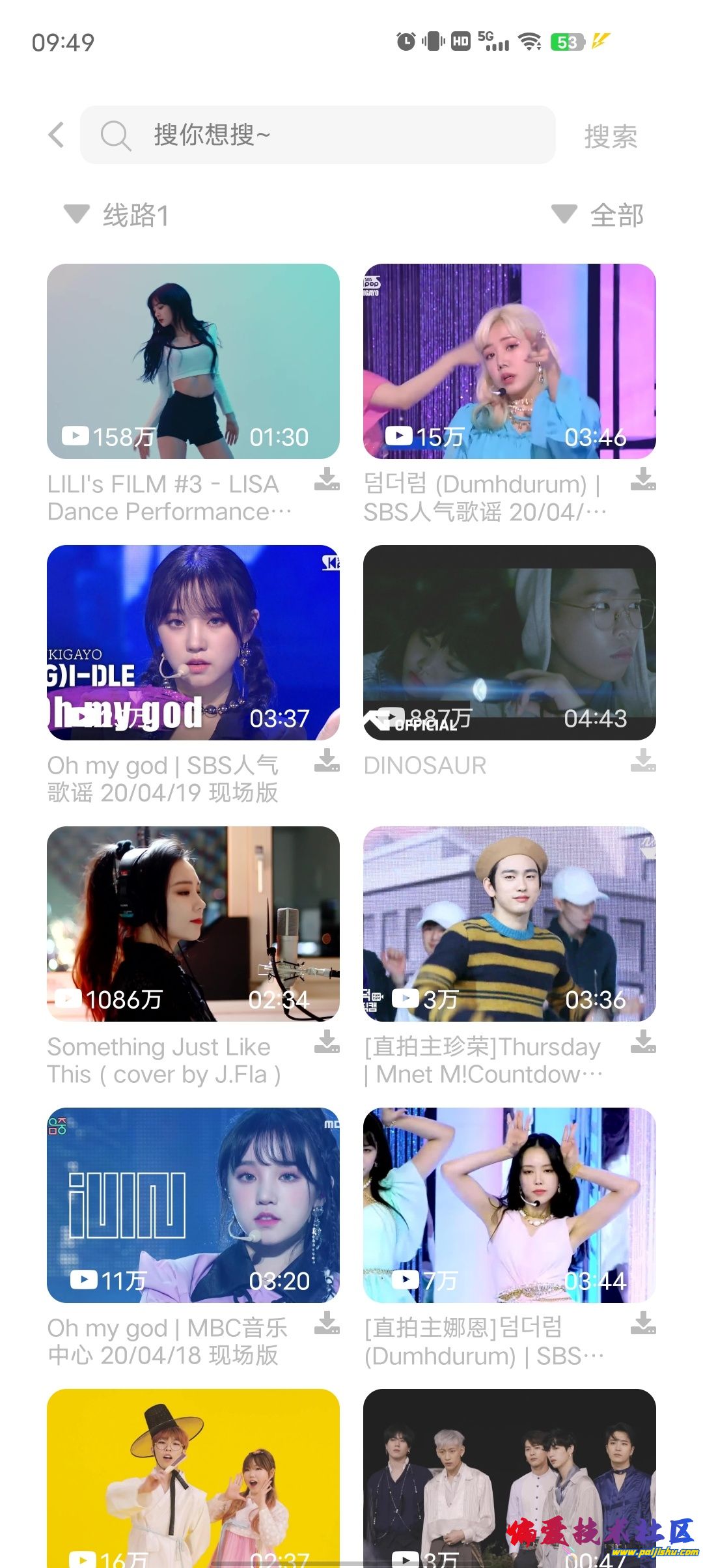The width and height of the screenshot is (703, 1568).
Task: Download the 덤더럼 SBS人气歌谣 video
Action: pos(643,479)
